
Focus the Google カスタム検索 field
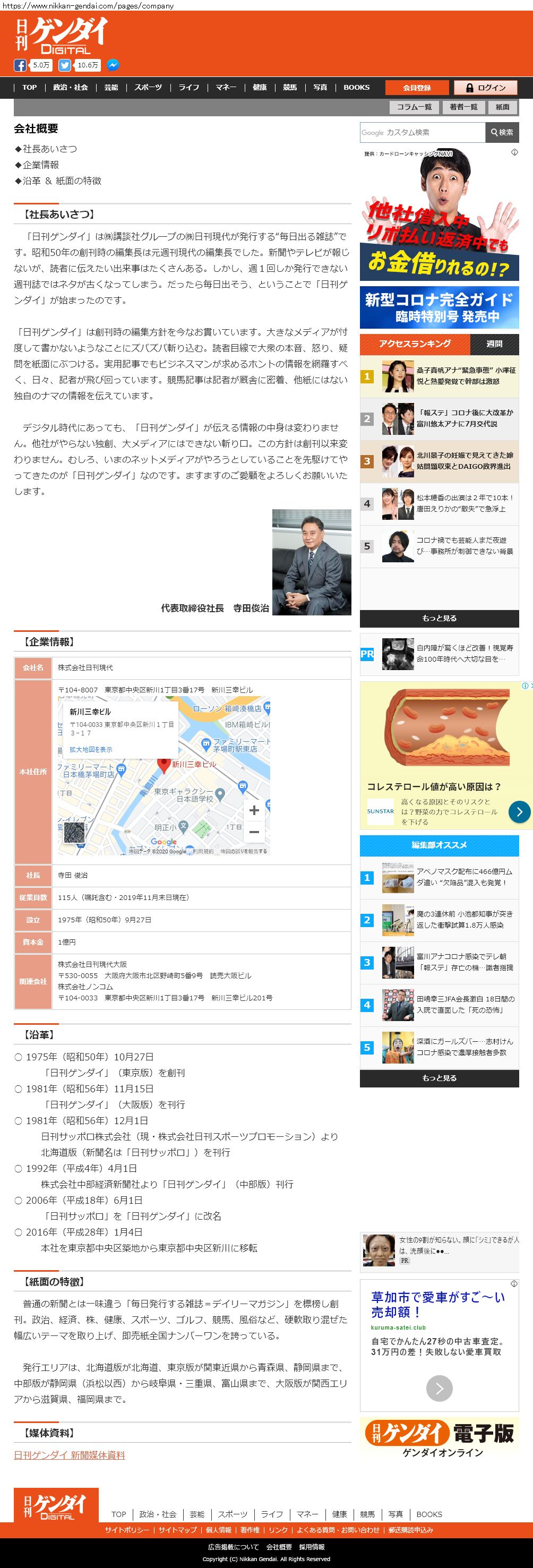(423, 132)
